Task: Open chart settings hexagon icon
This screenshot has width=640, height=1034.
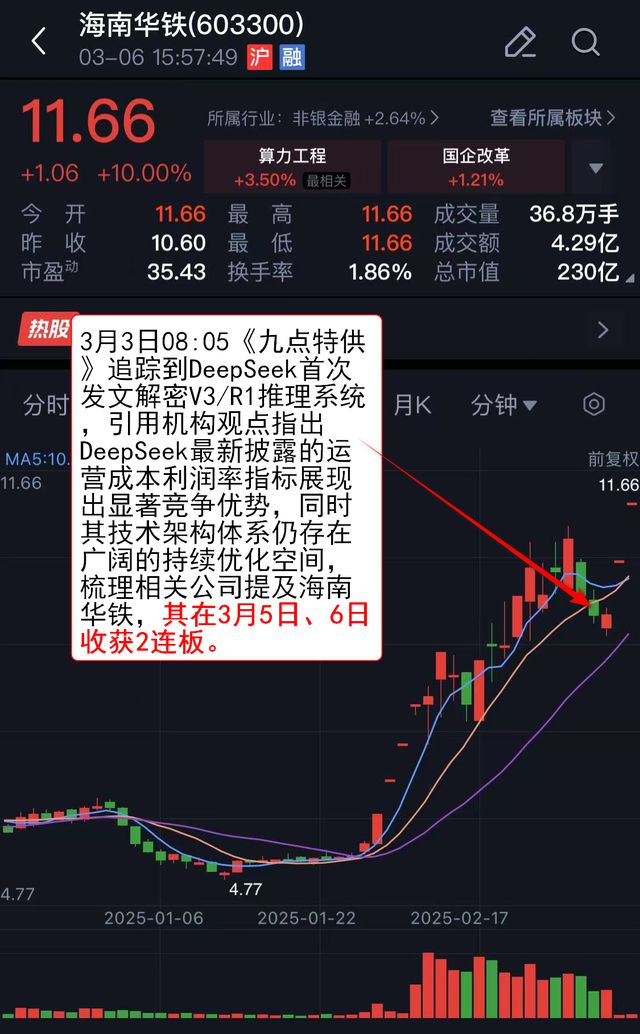Action: click(x=594, y=405)
